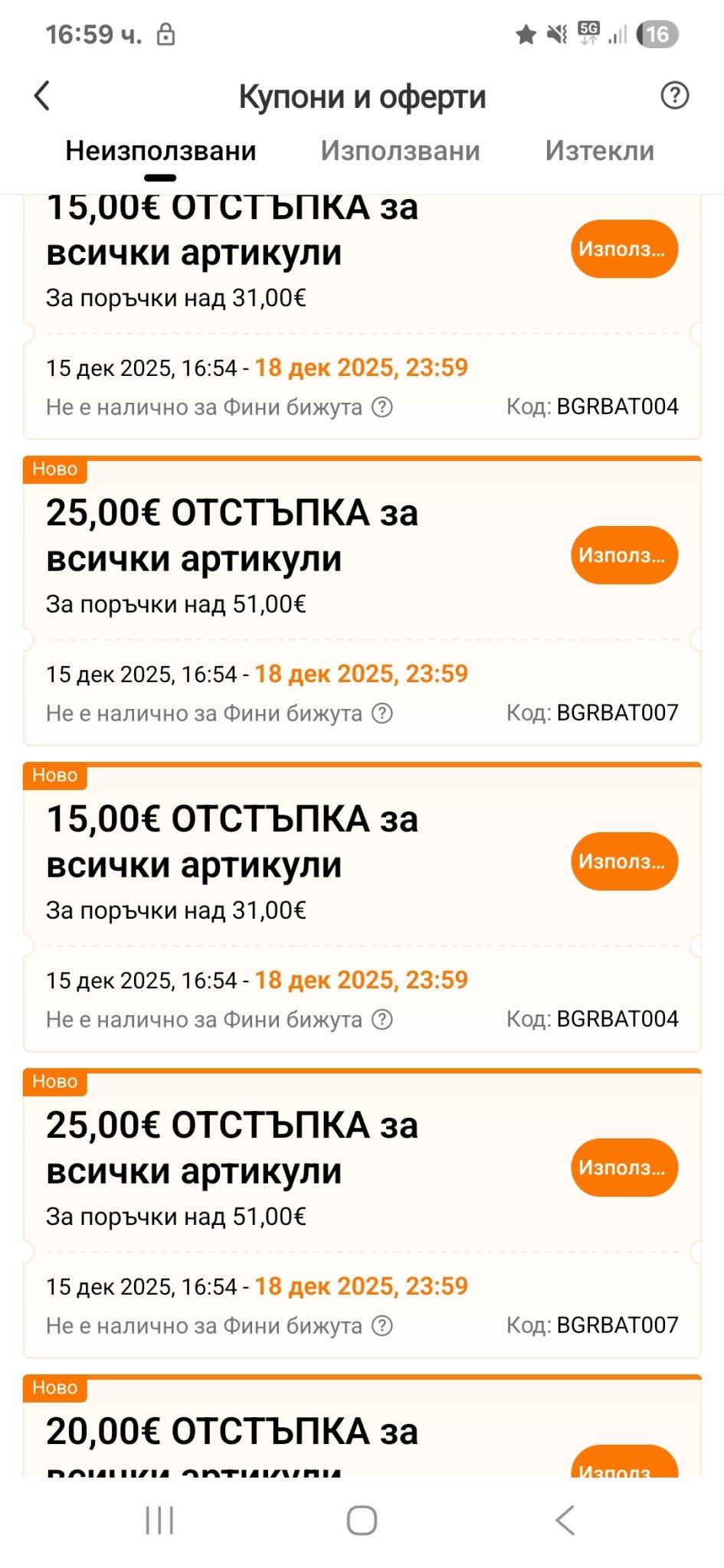Open the recent apps view

(x=160, y=1521)
